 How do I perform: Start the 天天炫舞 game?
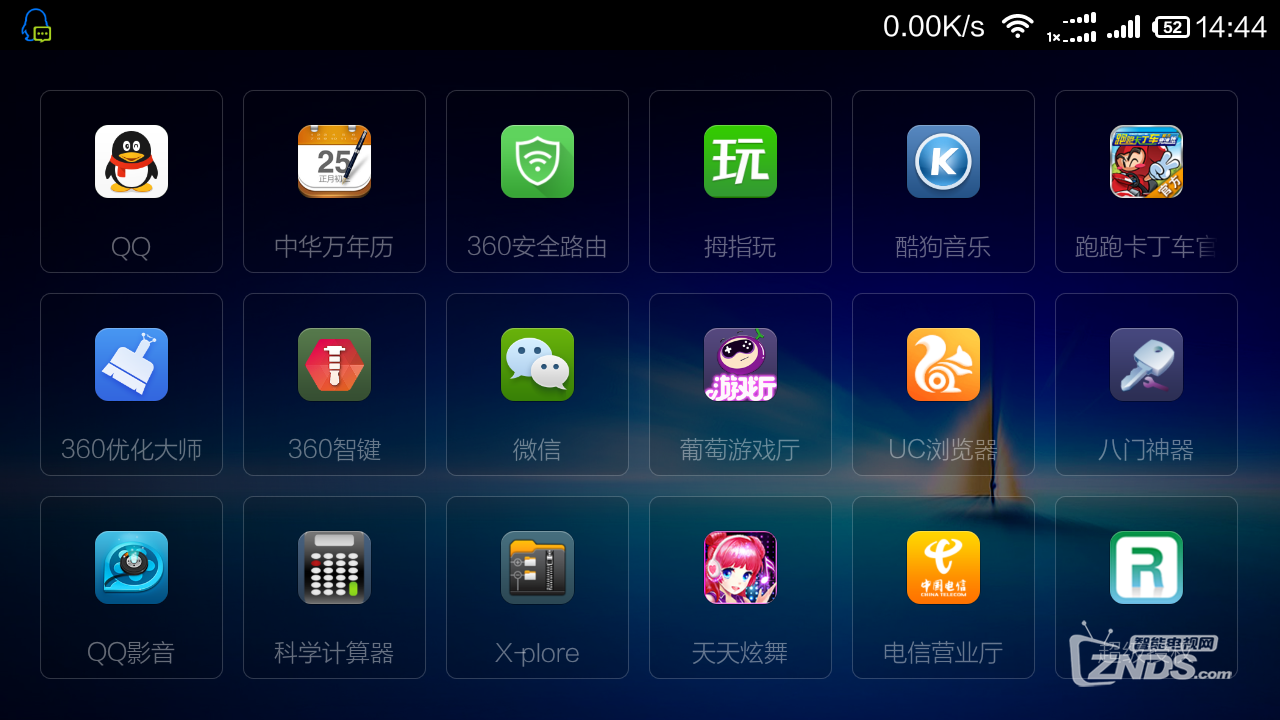coord(740,568)
